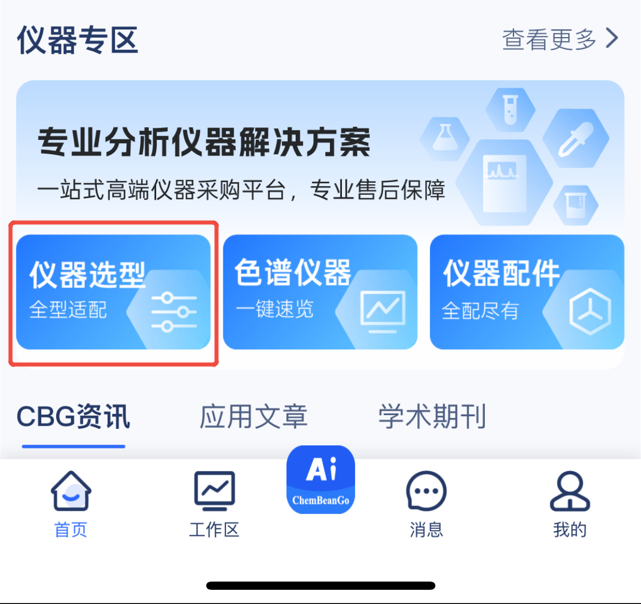The height and width of the screenshot is (604, 641).
Task: Switch to the 学术期刊 tab
Action: [x=432, y=416]
